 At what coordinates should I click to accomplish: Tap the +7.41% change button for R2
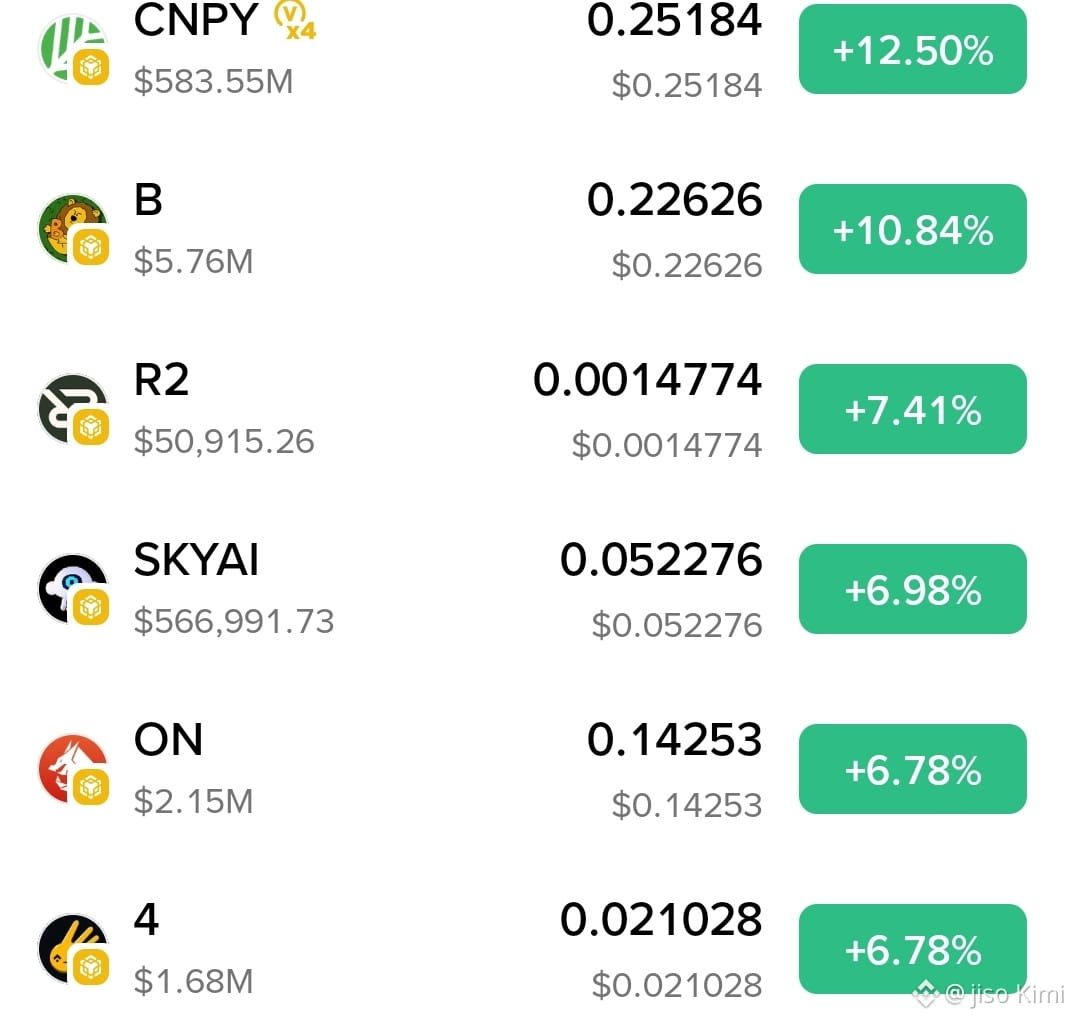tap(913, 409)
